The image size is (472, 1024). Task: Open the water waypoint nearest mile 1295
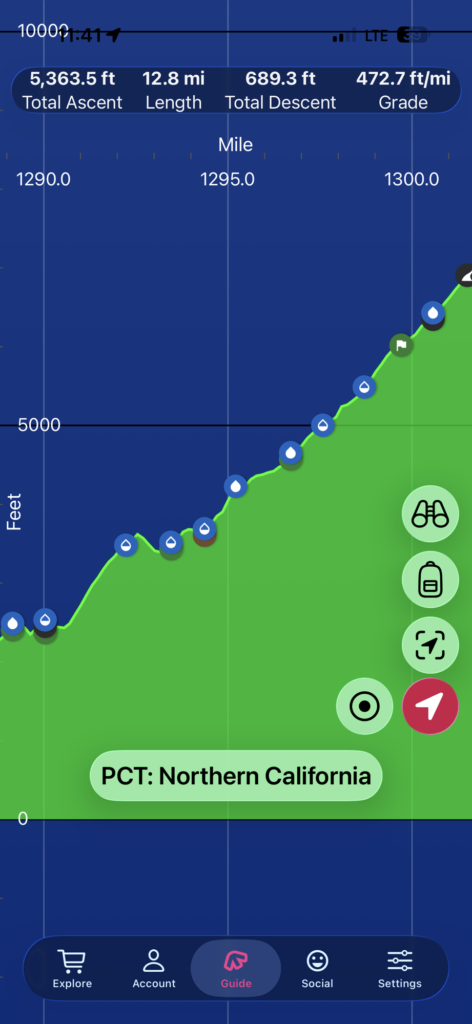pyautogui.click(x=236, y=486)
